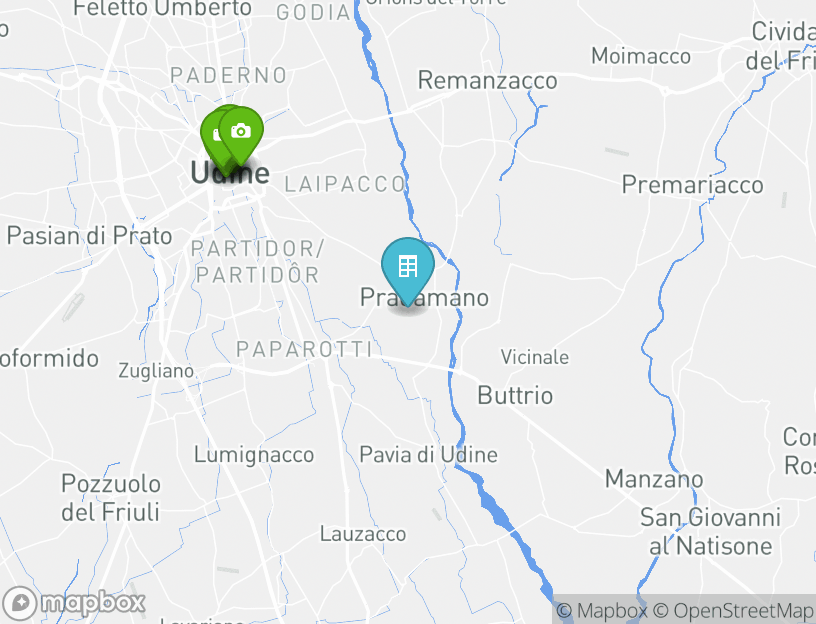The width and height of the screenshot is (816, 624).
Task: Open the © Mapbox attribution link
Action: (602, 610)
